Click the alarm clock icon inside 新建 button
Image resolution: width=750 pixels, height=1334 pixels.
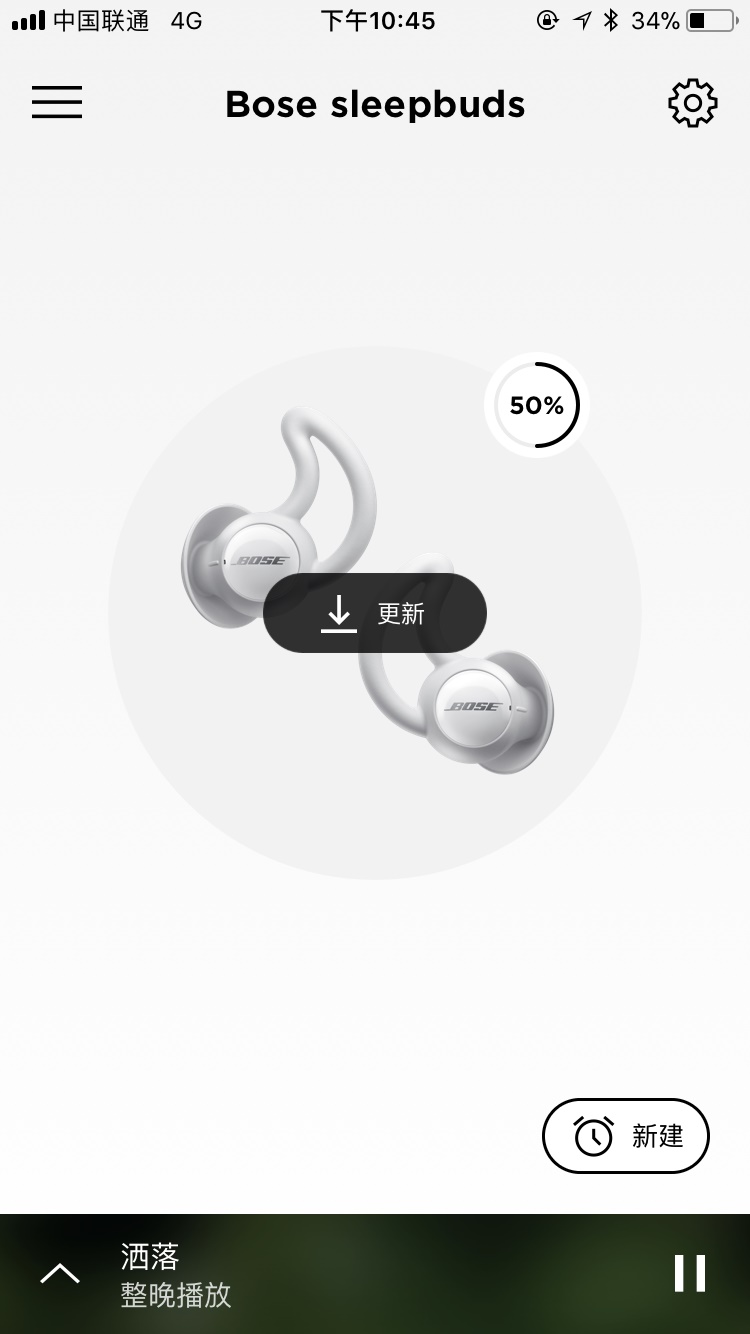pyautogui.click(x=592, y=1136)
